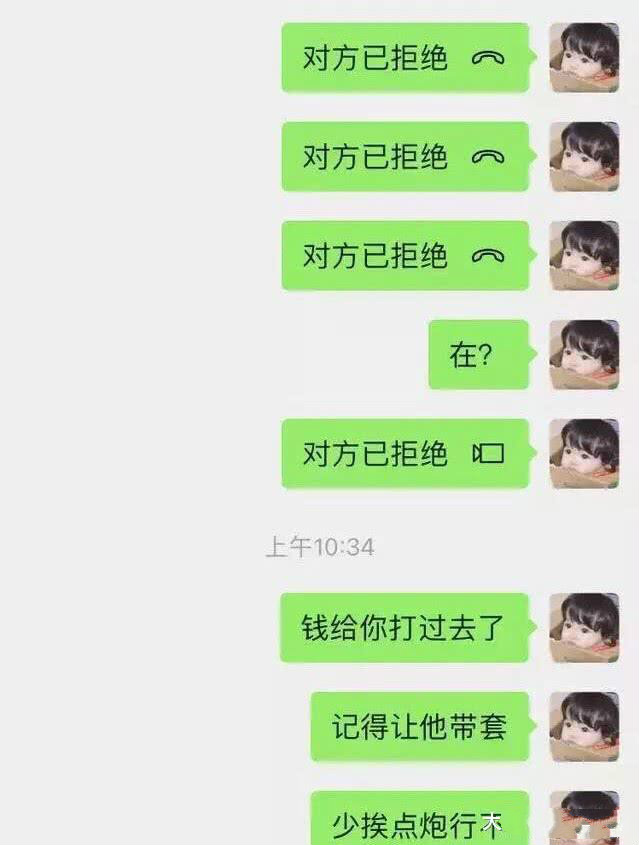Redial the declined video call bubble
The width and height of the screenshot is (639, 845).
404,454
